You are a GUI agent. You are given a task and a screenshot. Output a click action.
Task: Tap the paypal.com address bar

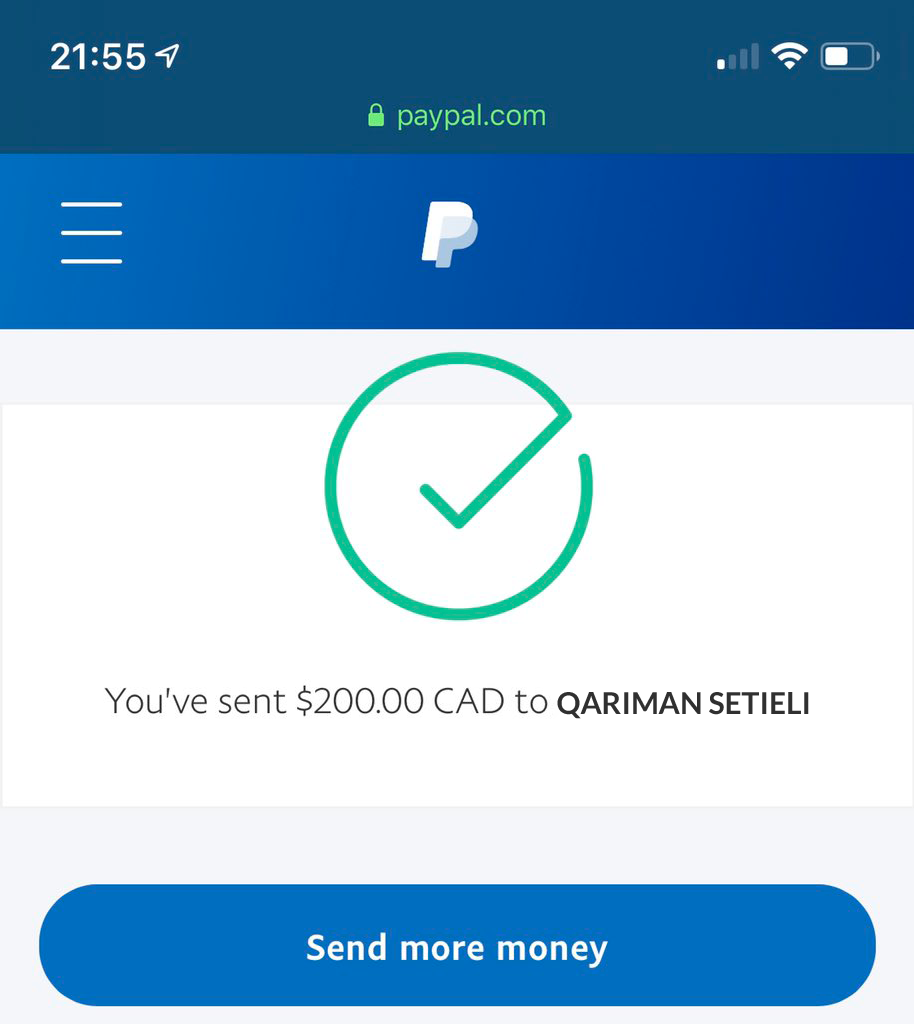tap(457, 116)
